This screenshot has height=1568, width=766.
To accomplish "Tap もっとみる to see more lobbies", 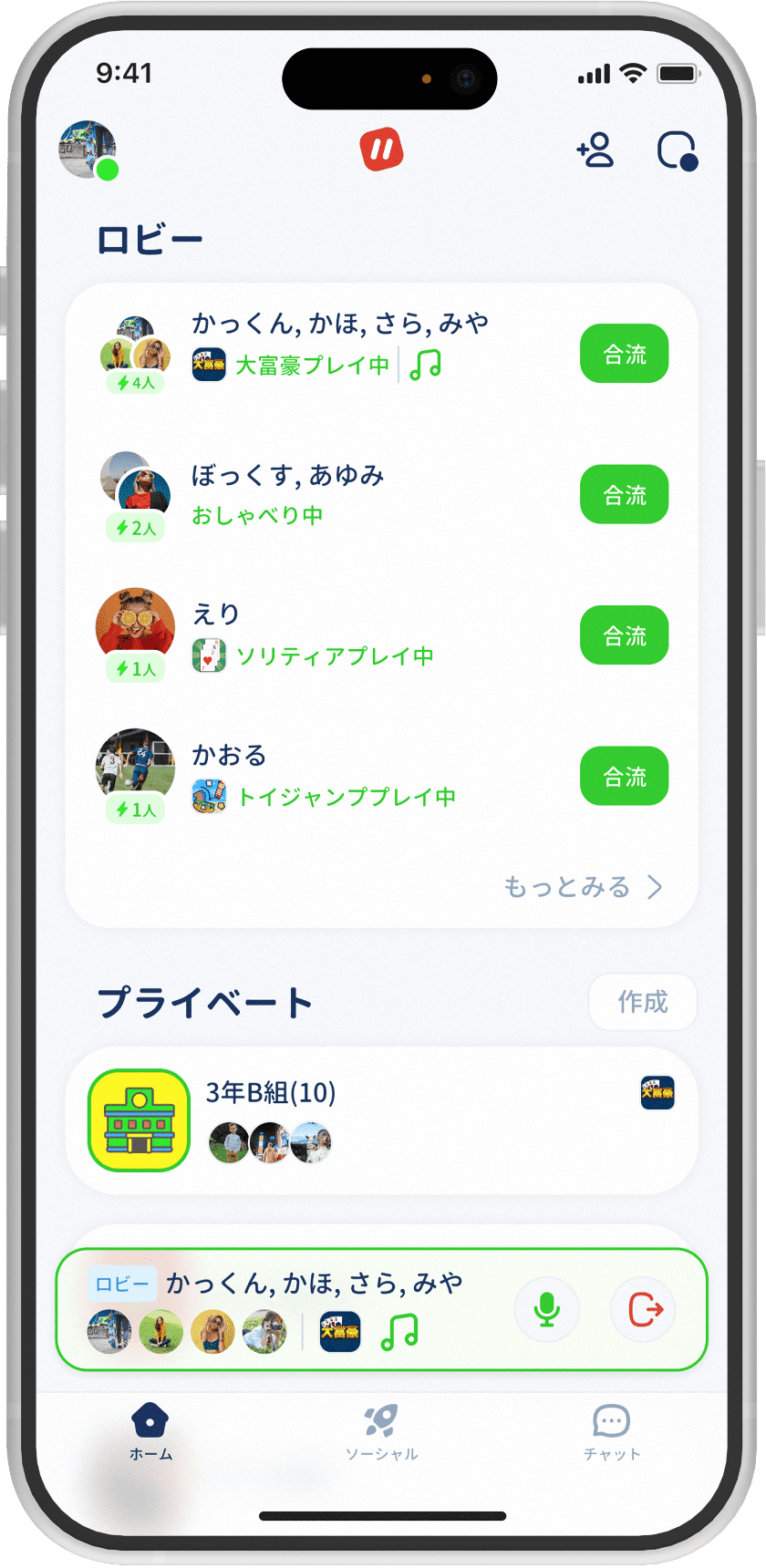I will [x=583, y=887].
